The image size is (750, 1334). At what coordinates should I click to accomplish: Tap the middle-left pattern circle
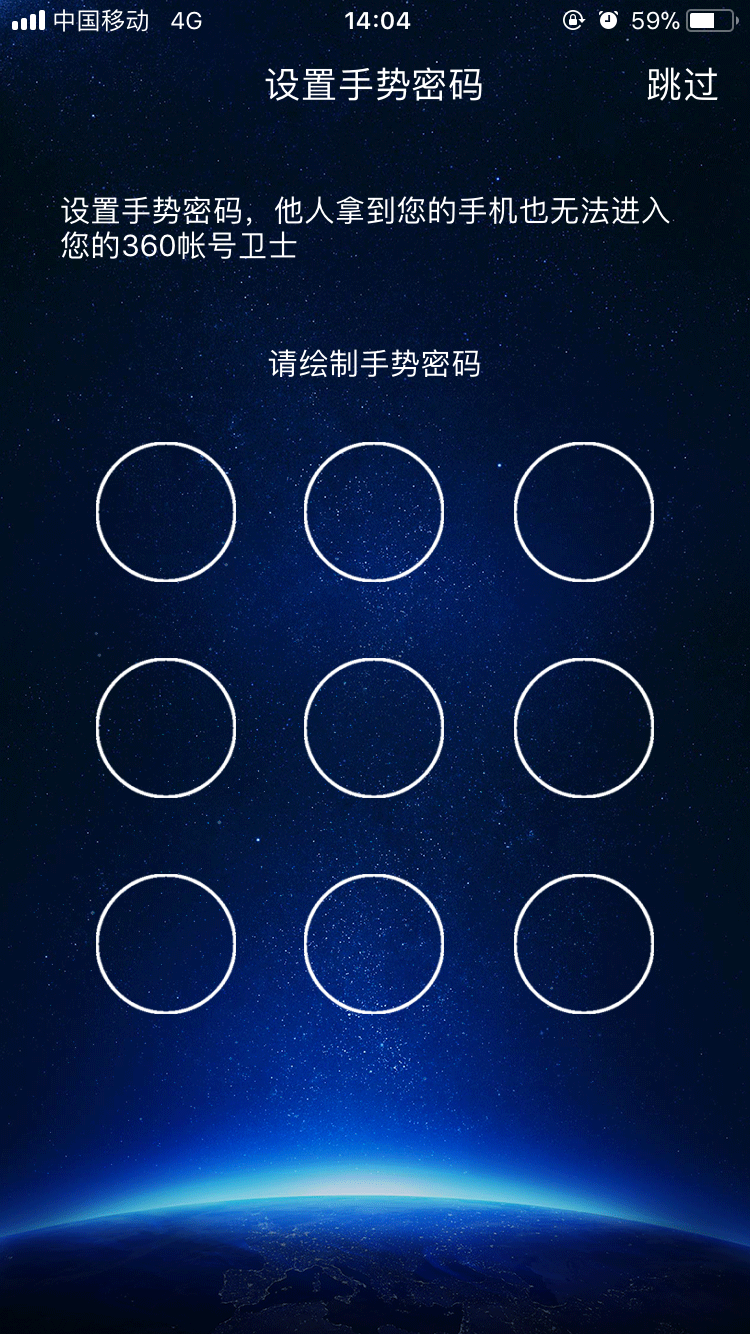point(166,728)
